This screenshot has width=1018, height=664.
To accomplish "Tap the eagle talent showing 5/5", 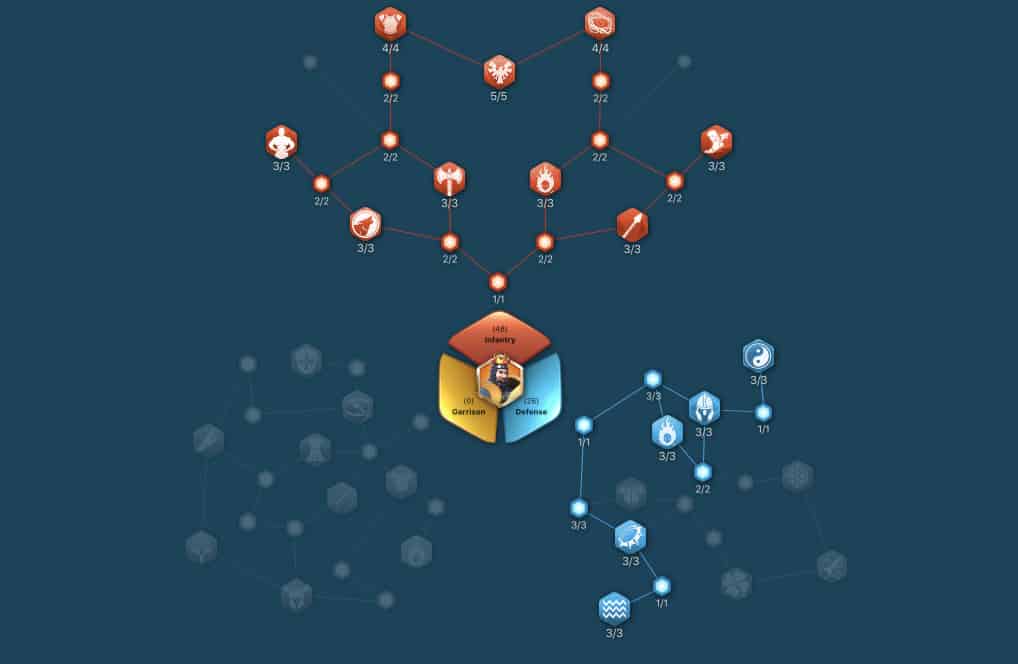I will (499, 71).
